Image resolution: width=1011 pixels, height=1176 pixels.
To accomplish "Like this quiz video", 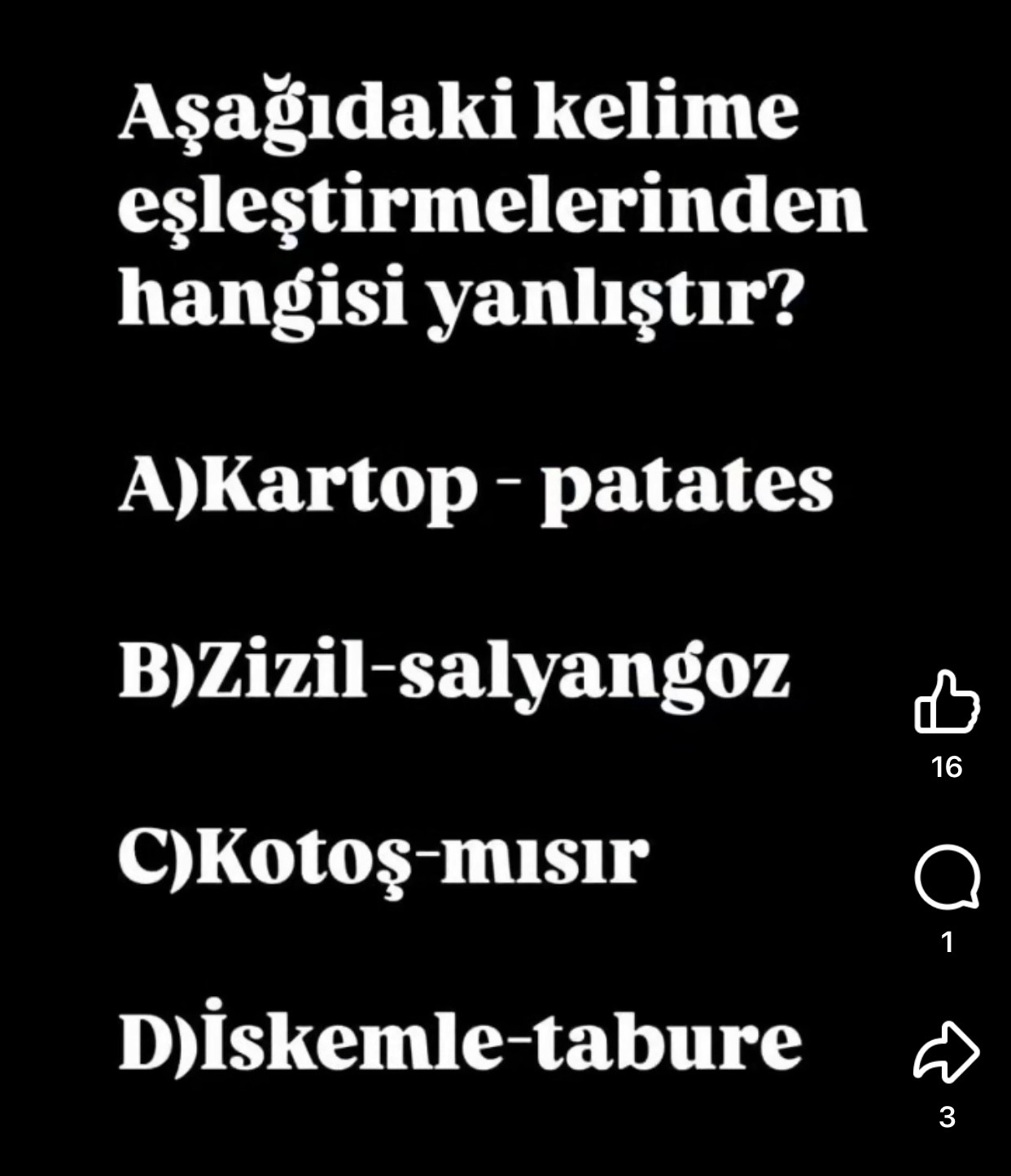I will pyautogui.click(x=947, y=703).
